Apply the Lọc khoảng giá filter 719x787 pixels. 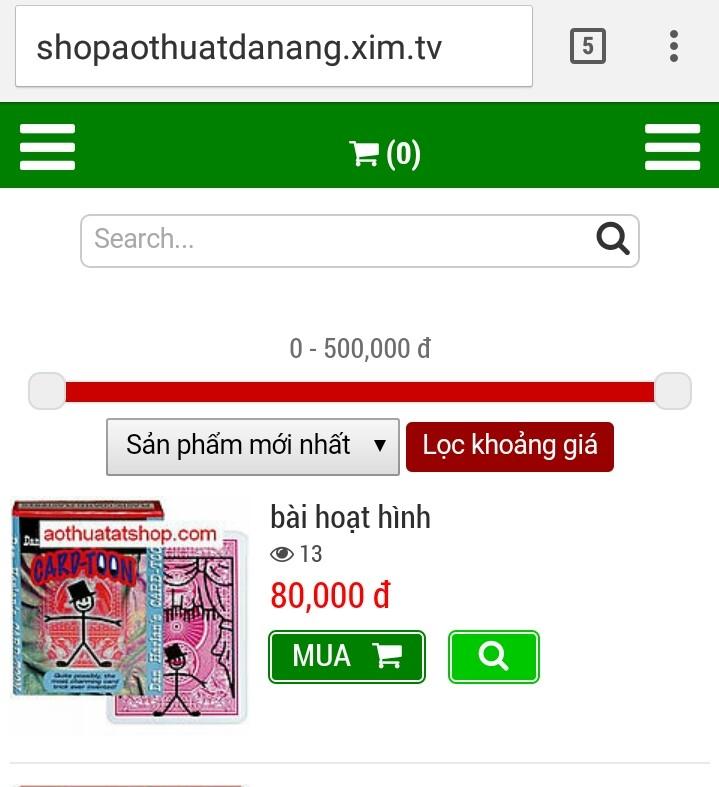[x=509, y=446]
